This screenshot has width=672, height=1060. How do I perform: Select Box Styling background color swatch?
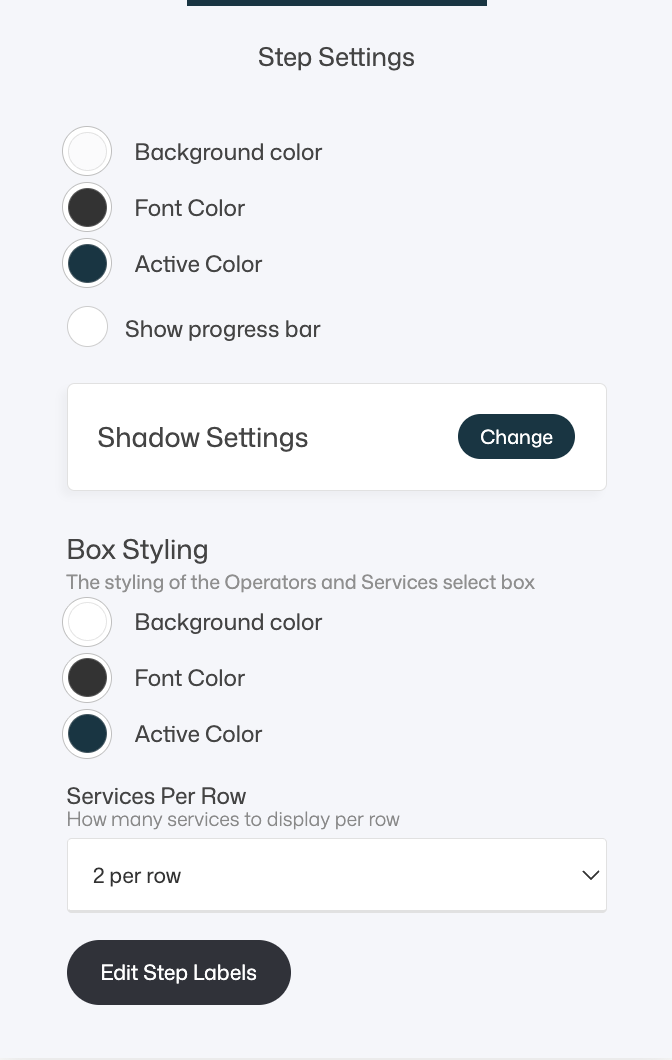[x=87, y=622]
